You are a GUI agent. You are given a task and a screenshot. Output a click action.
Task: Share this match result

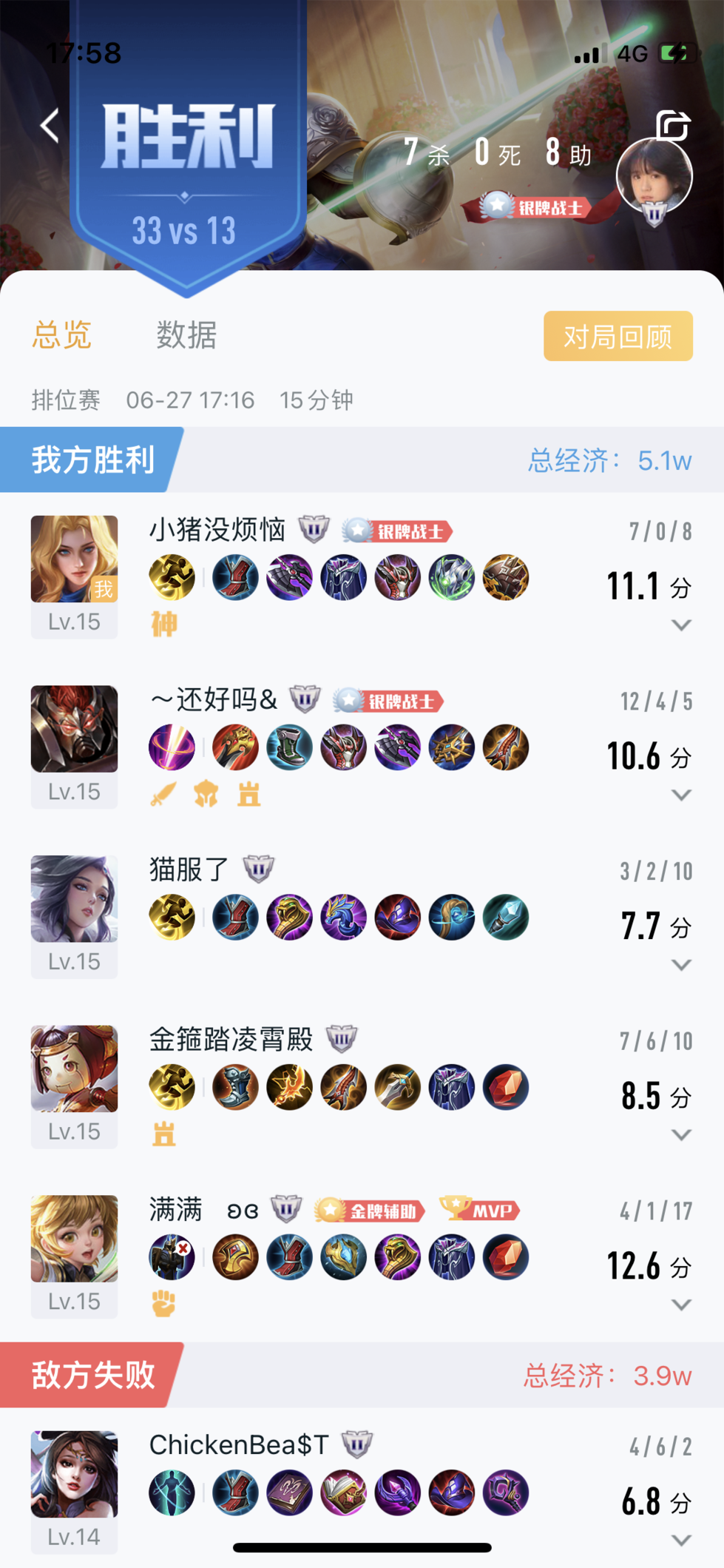click(673, 125)
